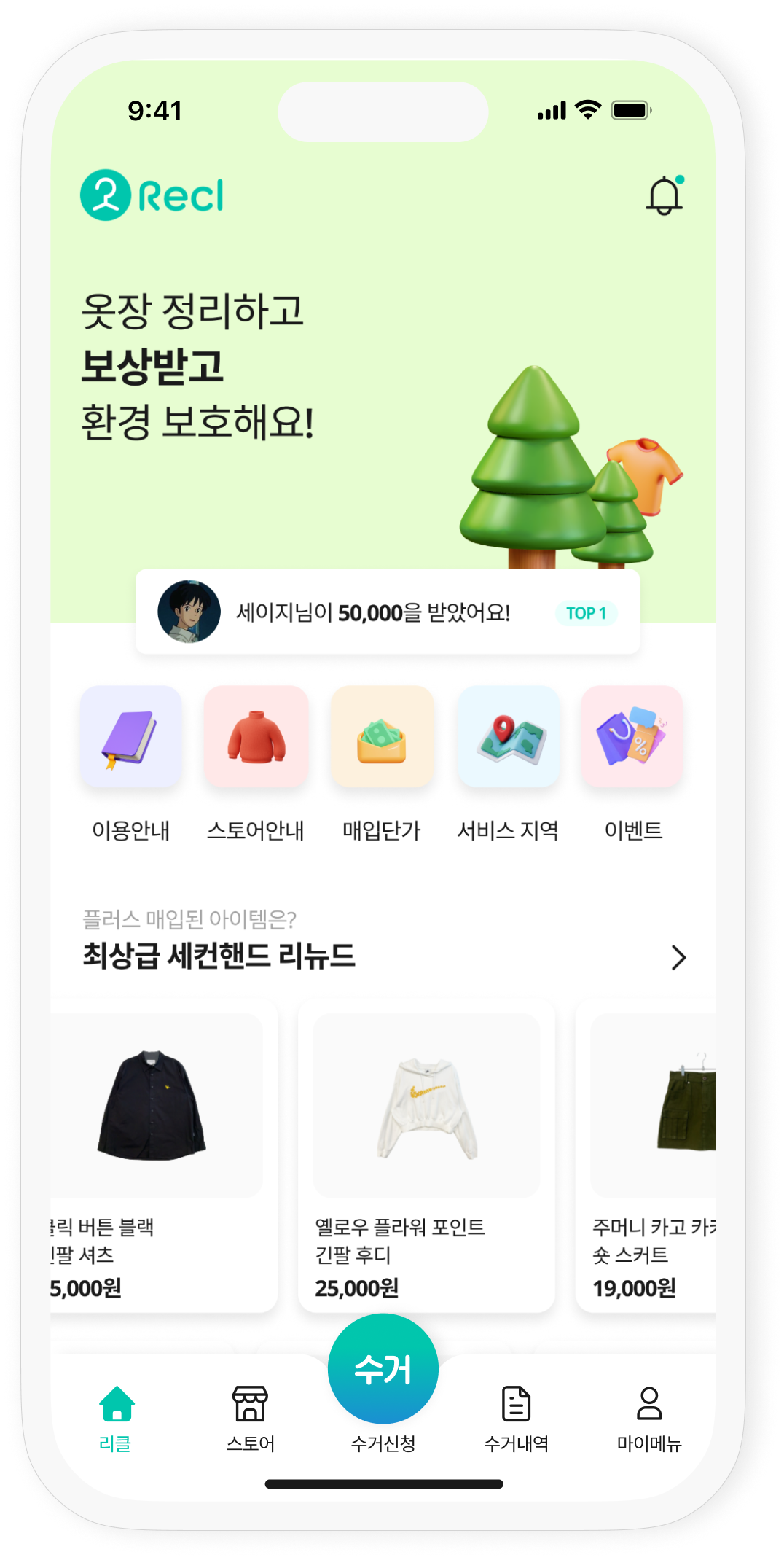Open the 이용안내 guide shortcut

coord(131,738)
